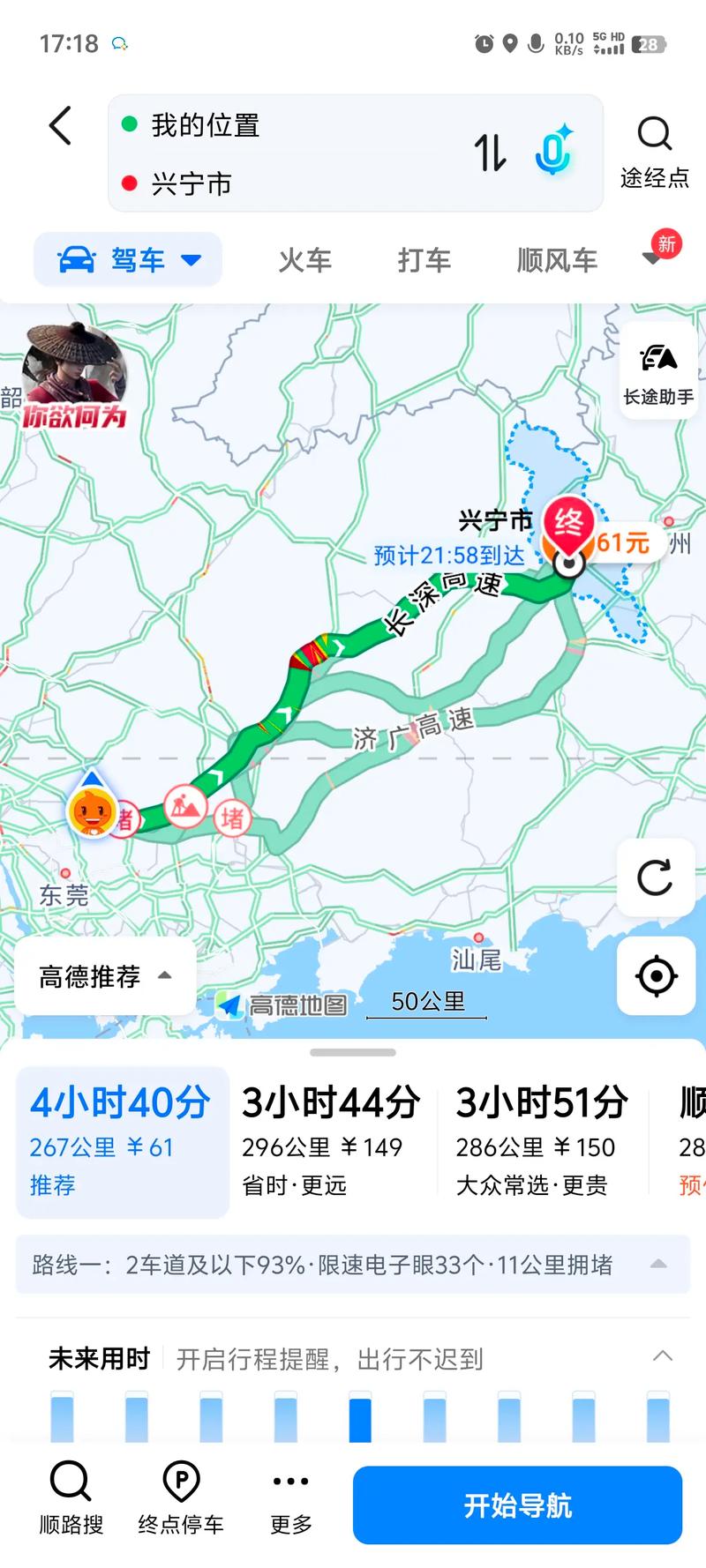
Task: Open the 驾车 mode dropdown arrow
Action: point(192,259)
